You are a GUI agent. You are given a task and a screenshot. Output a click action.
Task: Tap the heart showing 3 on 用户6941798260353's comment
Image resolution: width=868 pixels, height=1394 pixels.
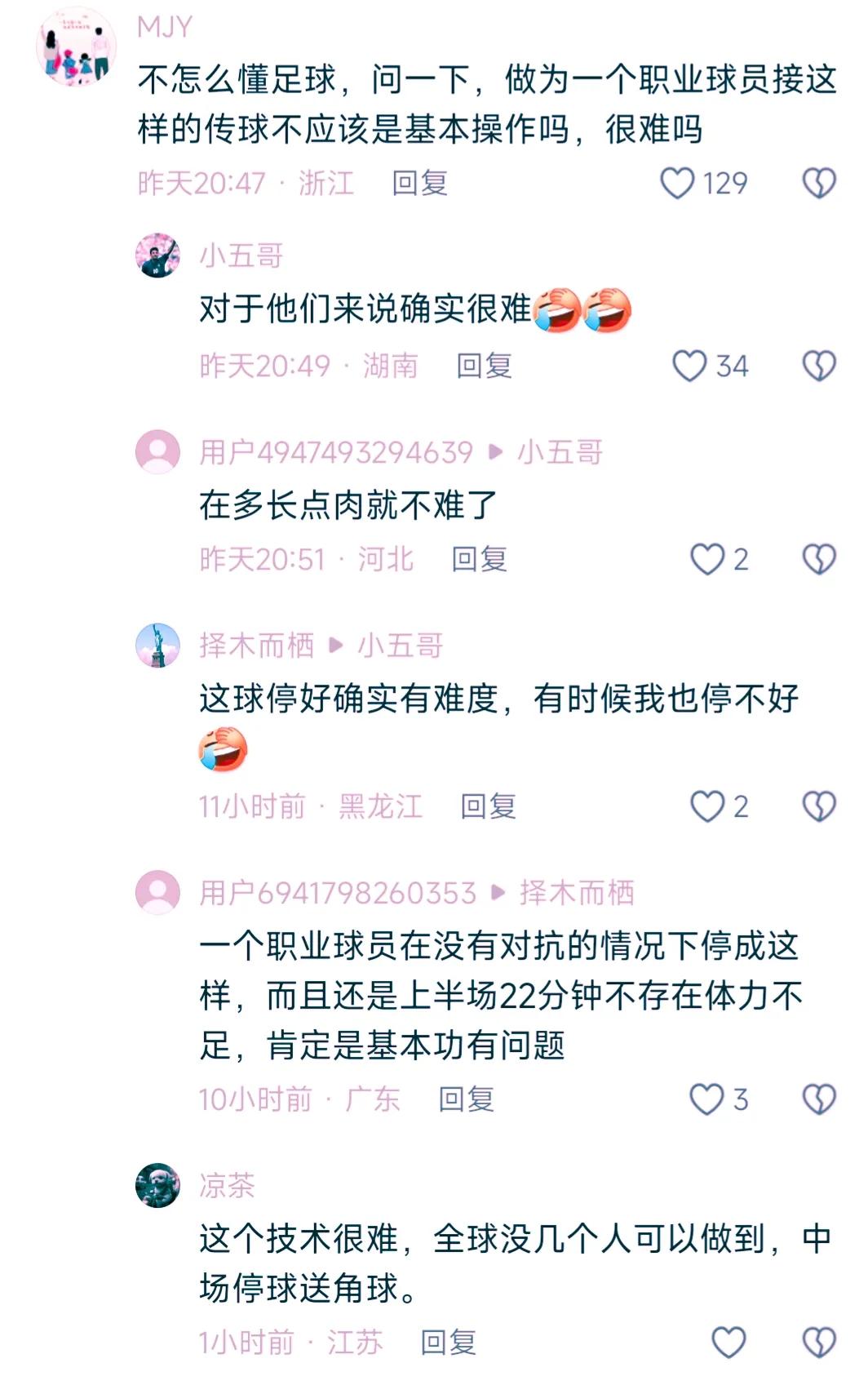point(705,1098)
